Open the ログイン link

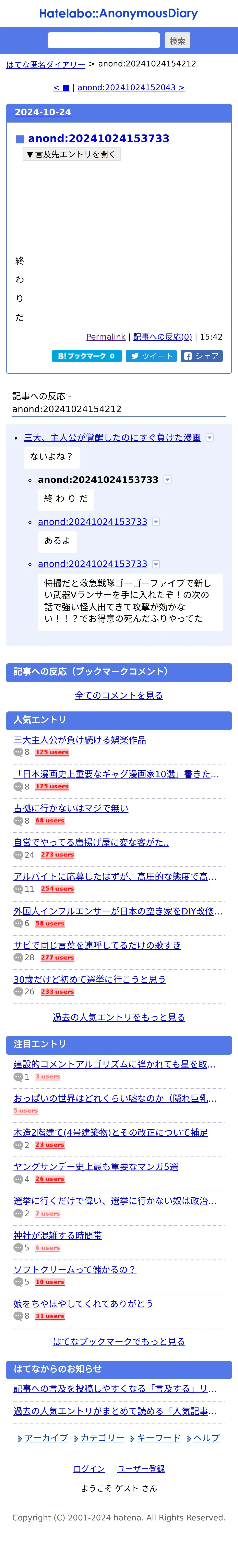pos(89,1469)
